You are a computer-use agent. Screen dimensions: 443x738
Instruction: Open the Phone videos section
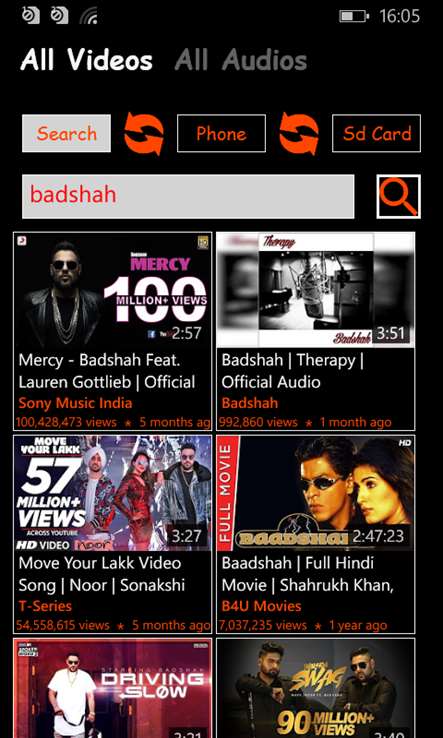(x=221, y=133)
